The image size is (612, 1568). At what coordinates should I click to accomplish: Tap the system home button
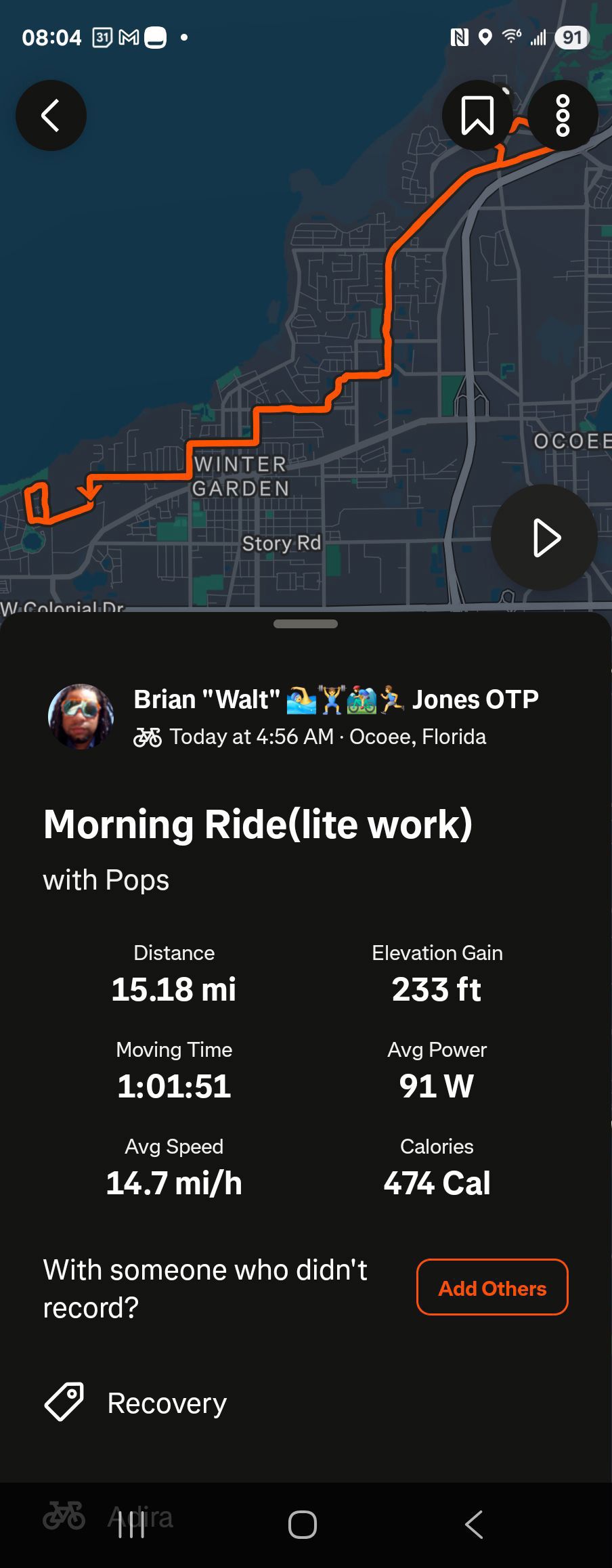[x=303, y=1525]
